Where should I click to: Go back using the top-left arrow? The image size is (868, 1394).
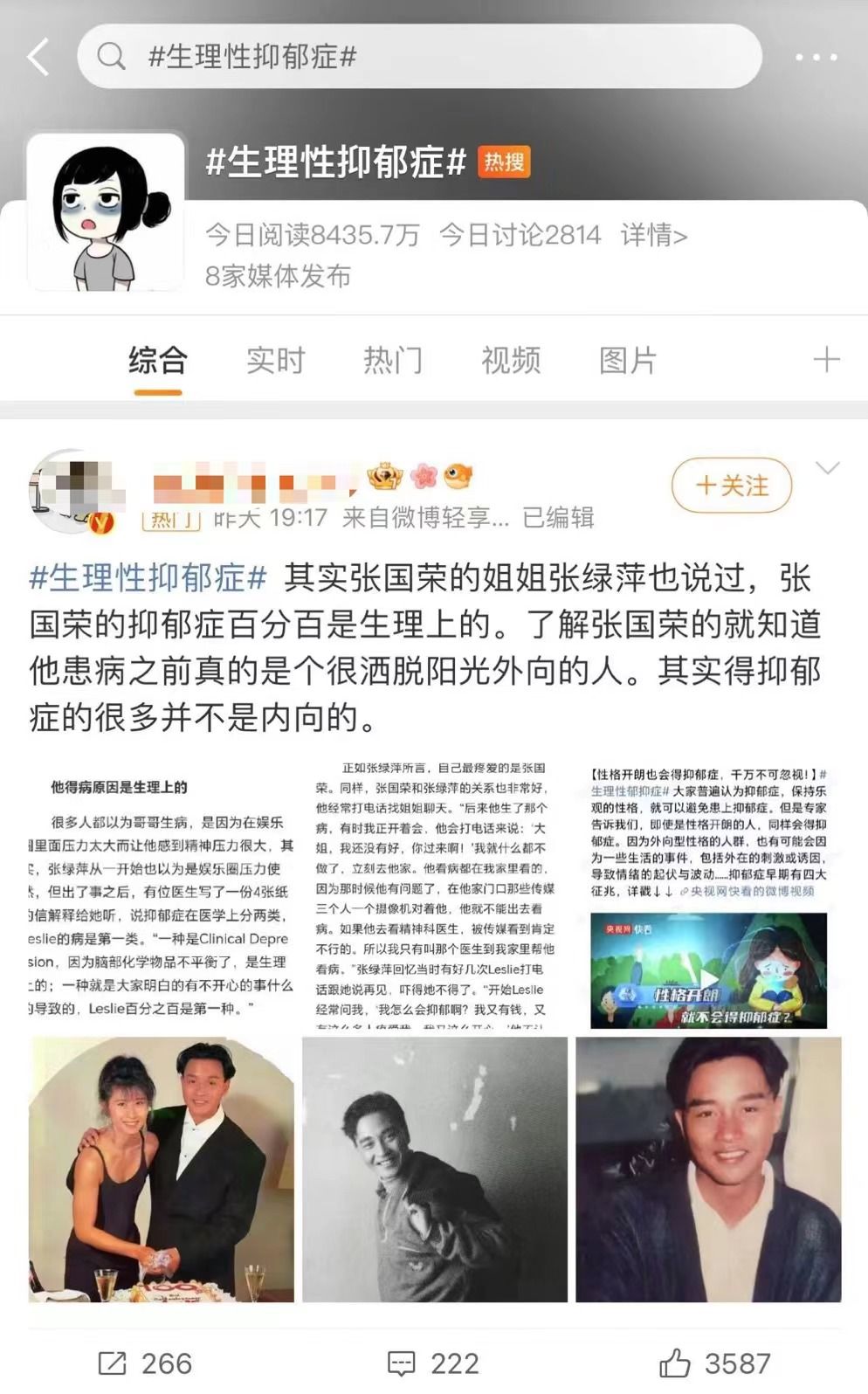(38, 58)
